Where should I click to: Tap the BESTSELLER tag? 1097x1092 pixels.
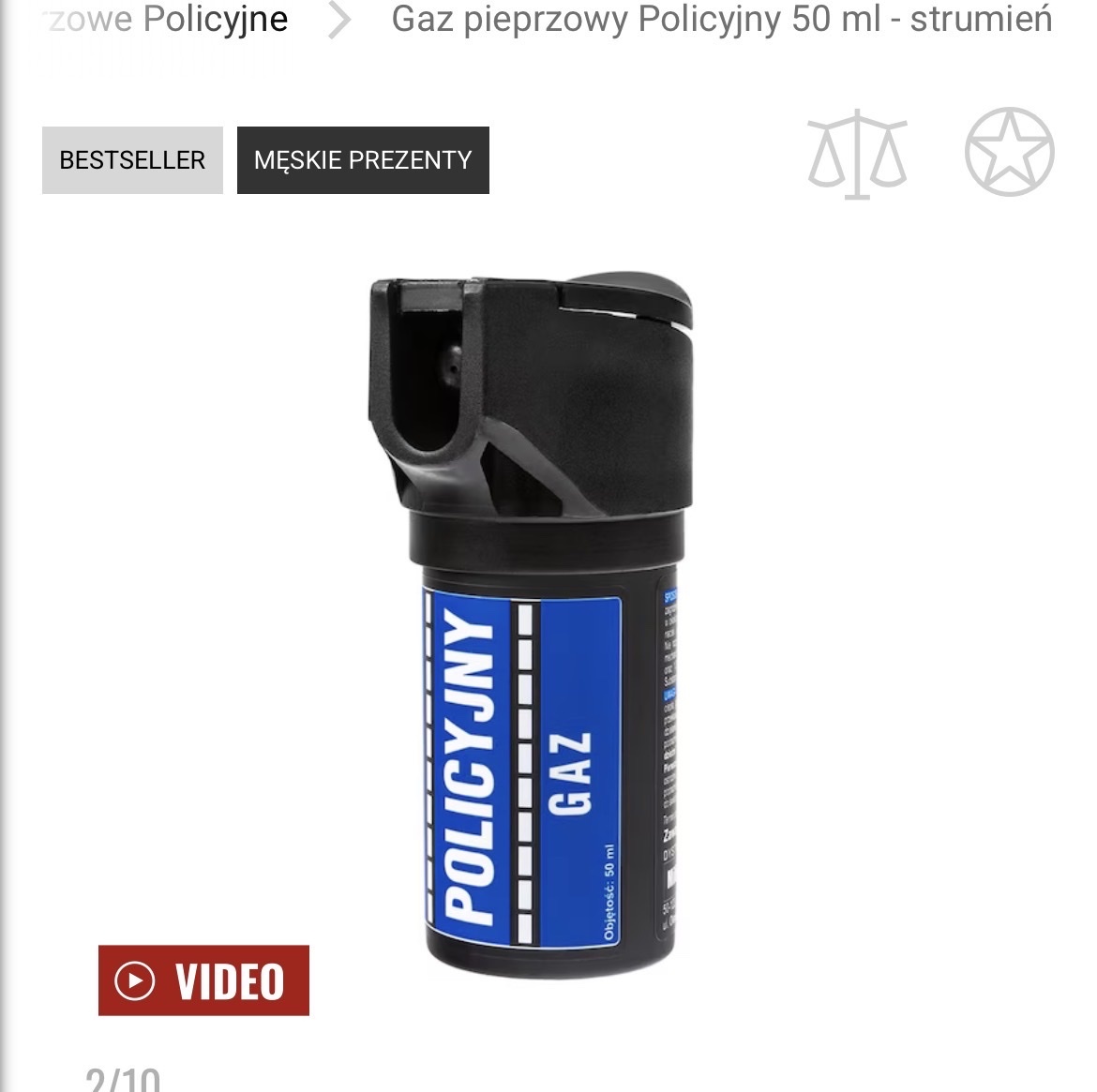pyautogui.click(x=132, y=160)
